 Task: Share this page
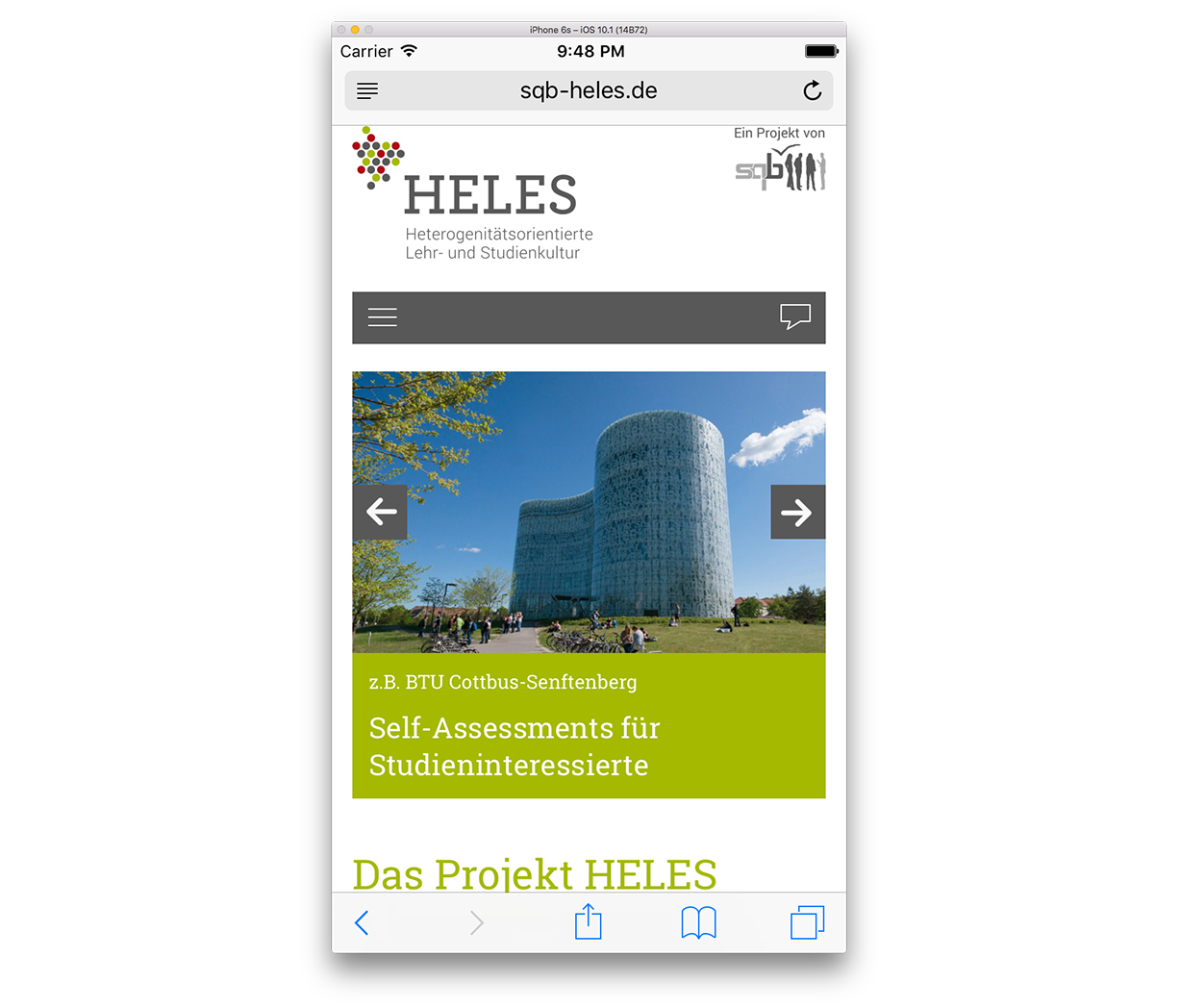tap(588, 922)
